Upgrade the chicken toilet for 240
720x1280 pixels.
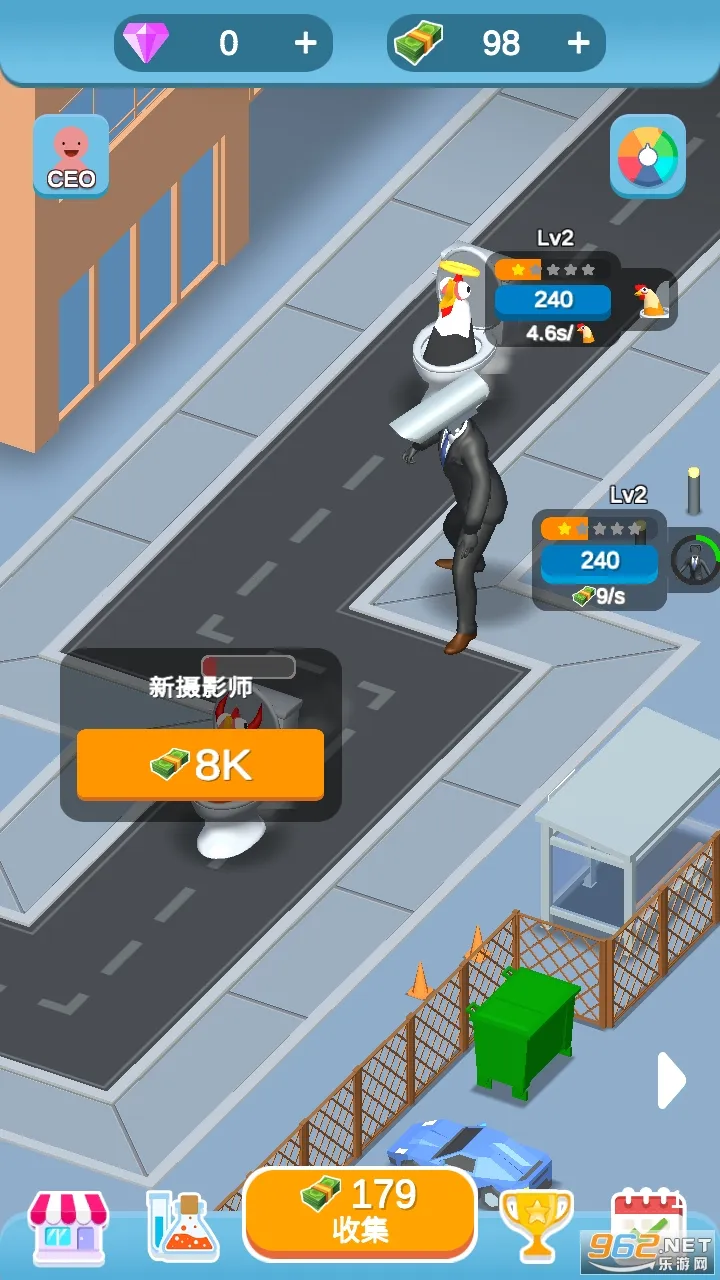pos(552,300)
